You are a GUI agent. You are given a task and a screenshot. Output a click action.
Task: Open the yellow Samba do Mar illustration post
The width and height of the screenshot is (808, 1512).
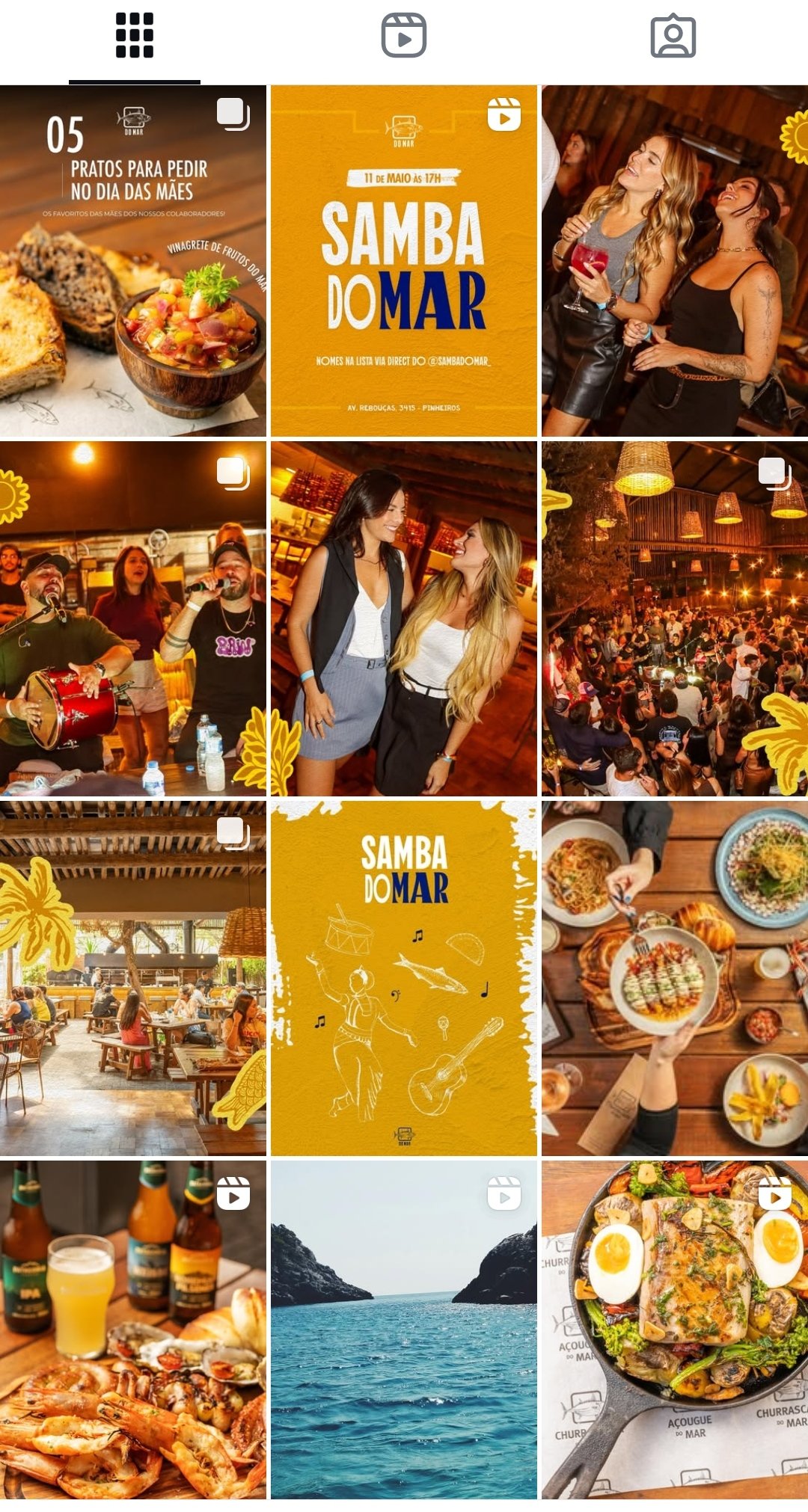404,978
